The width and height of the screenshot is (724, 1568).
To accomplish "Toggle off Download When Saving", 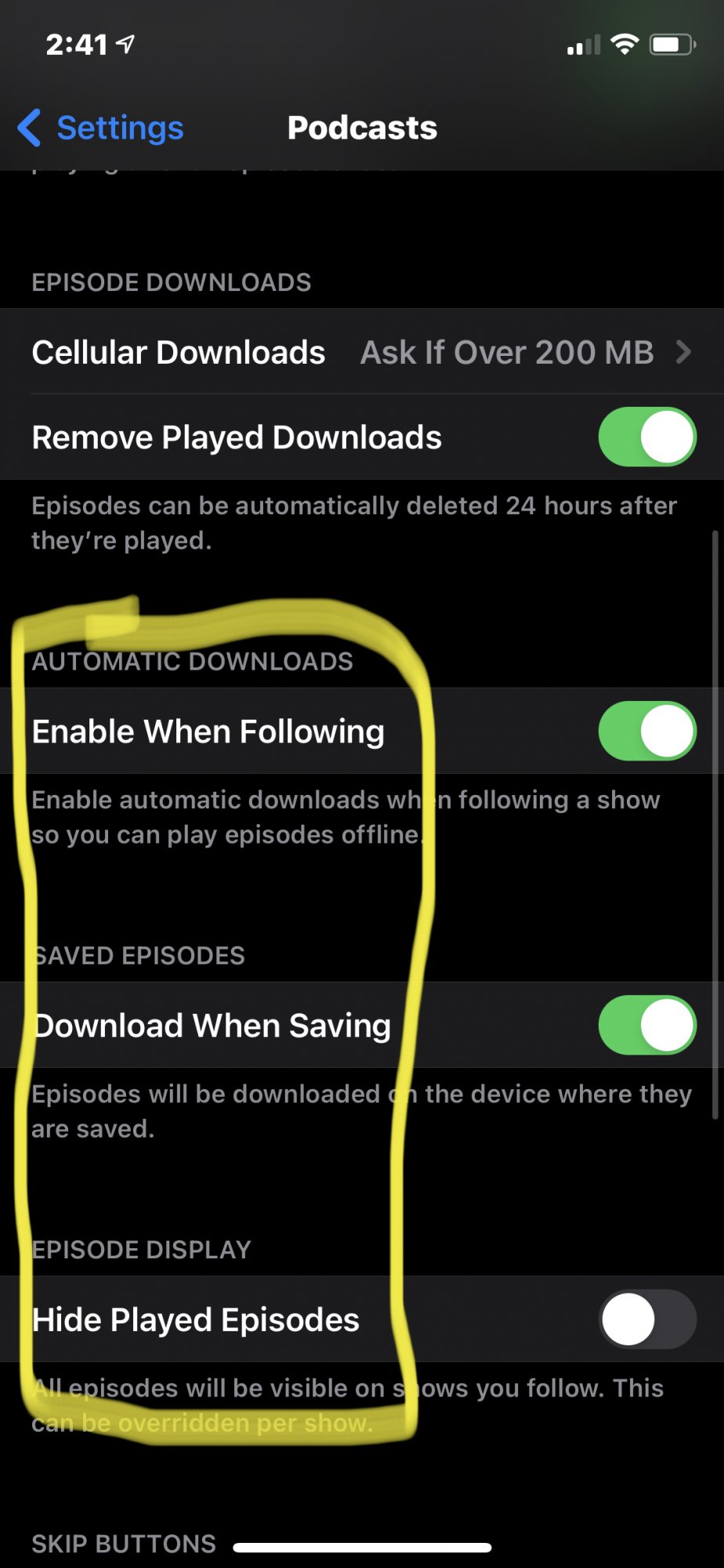I will coord(646,1025).
